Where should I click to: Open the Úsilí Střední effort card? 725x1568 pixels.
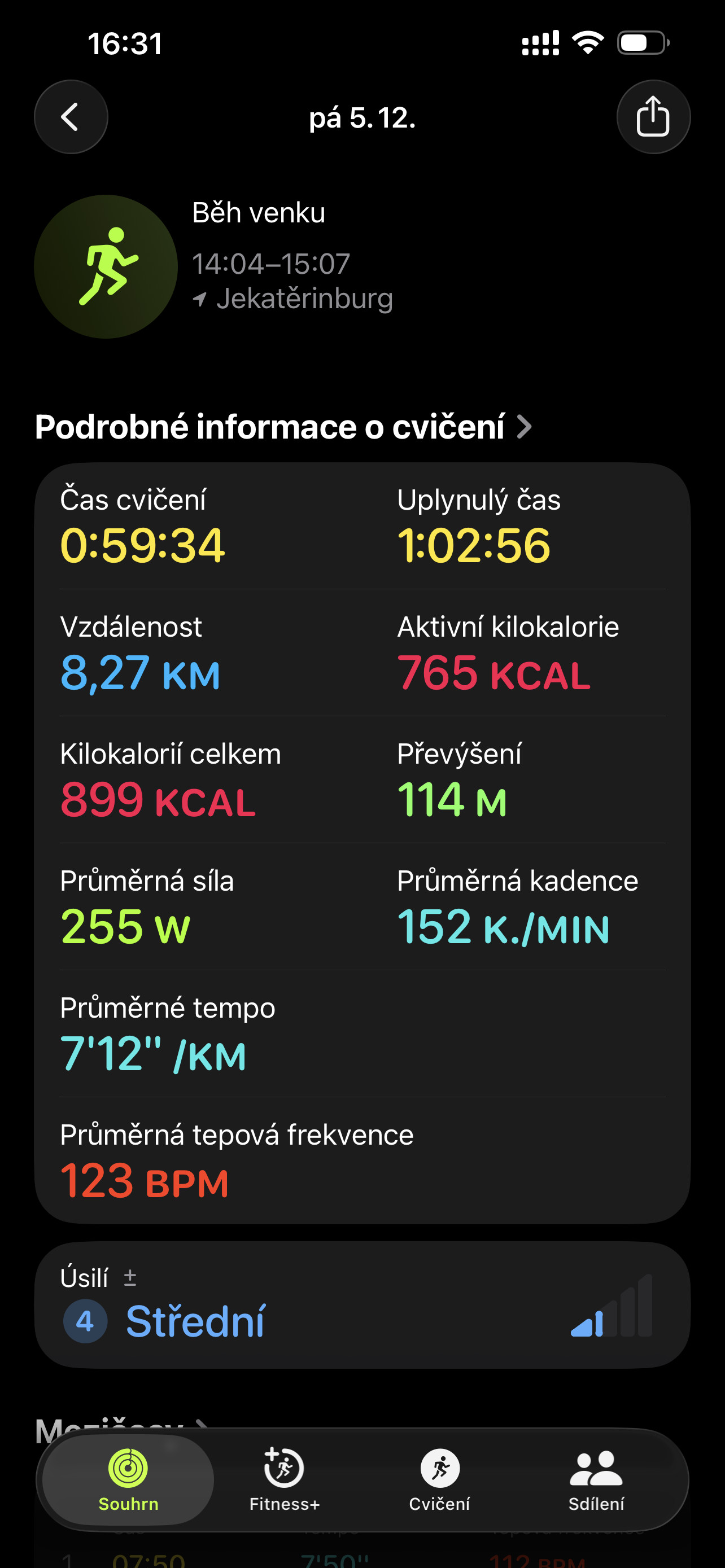click(362, 1304)
